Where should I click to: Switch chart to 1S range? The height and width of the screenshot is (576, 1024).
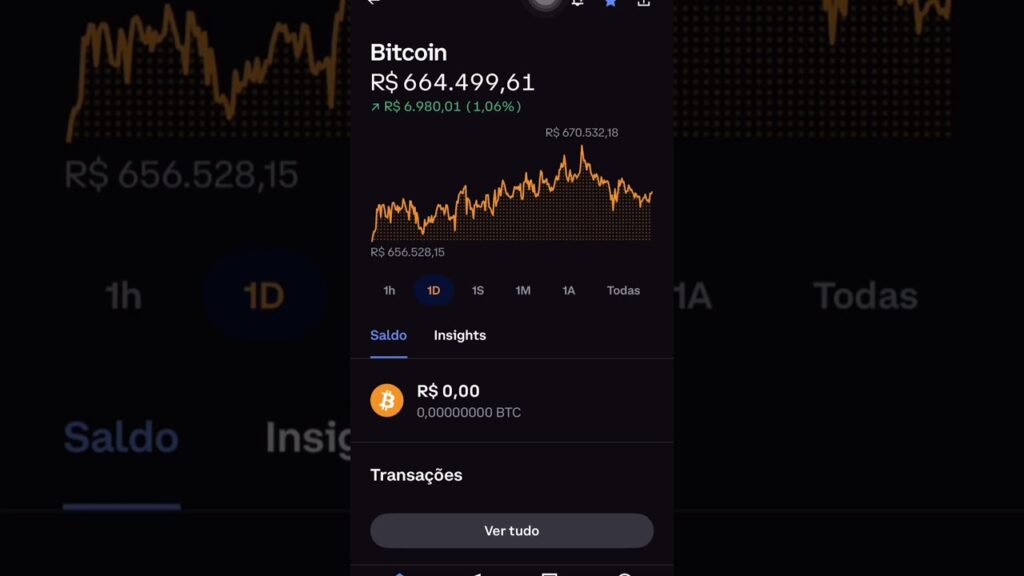pyautogui.click(x=478, y=291)
